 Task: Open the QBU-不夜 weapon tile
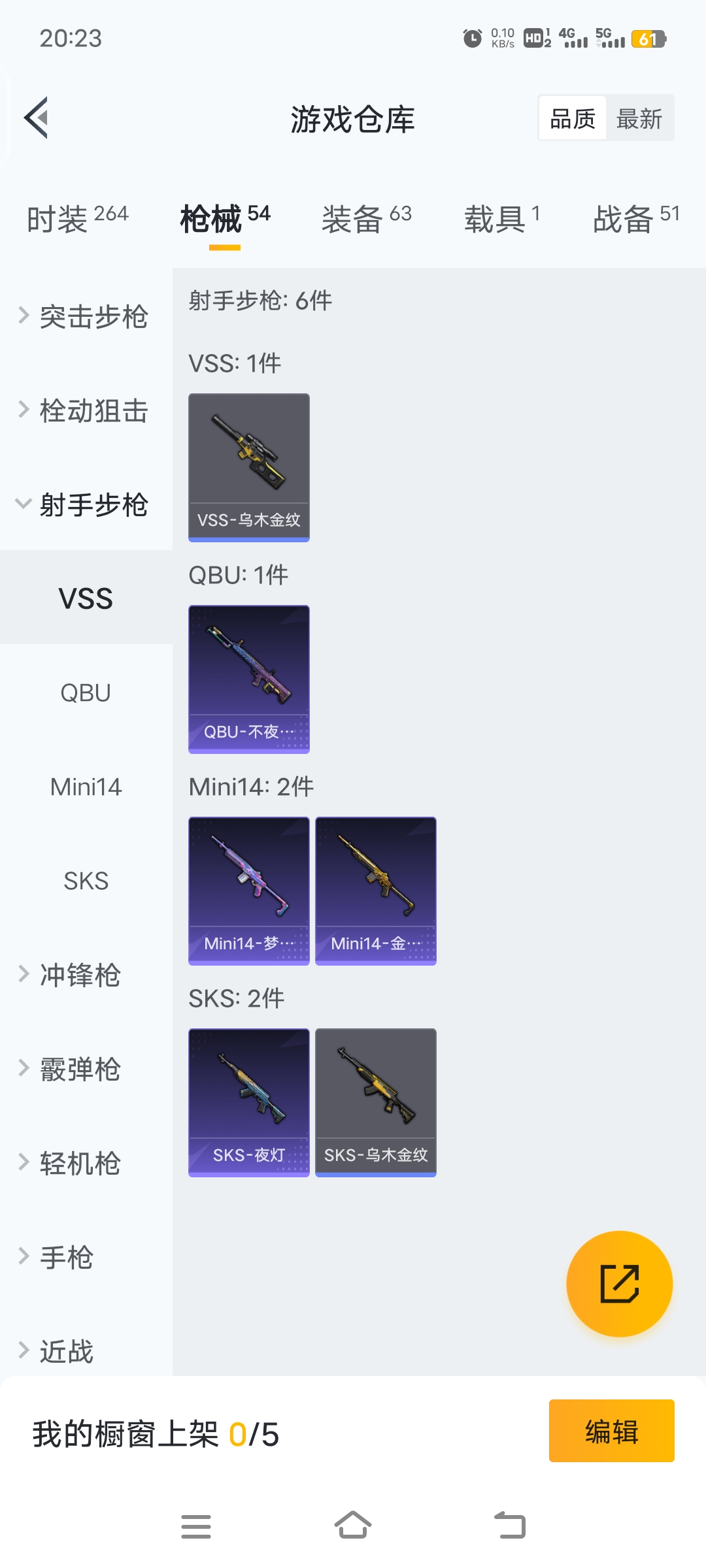click(249, 679)
